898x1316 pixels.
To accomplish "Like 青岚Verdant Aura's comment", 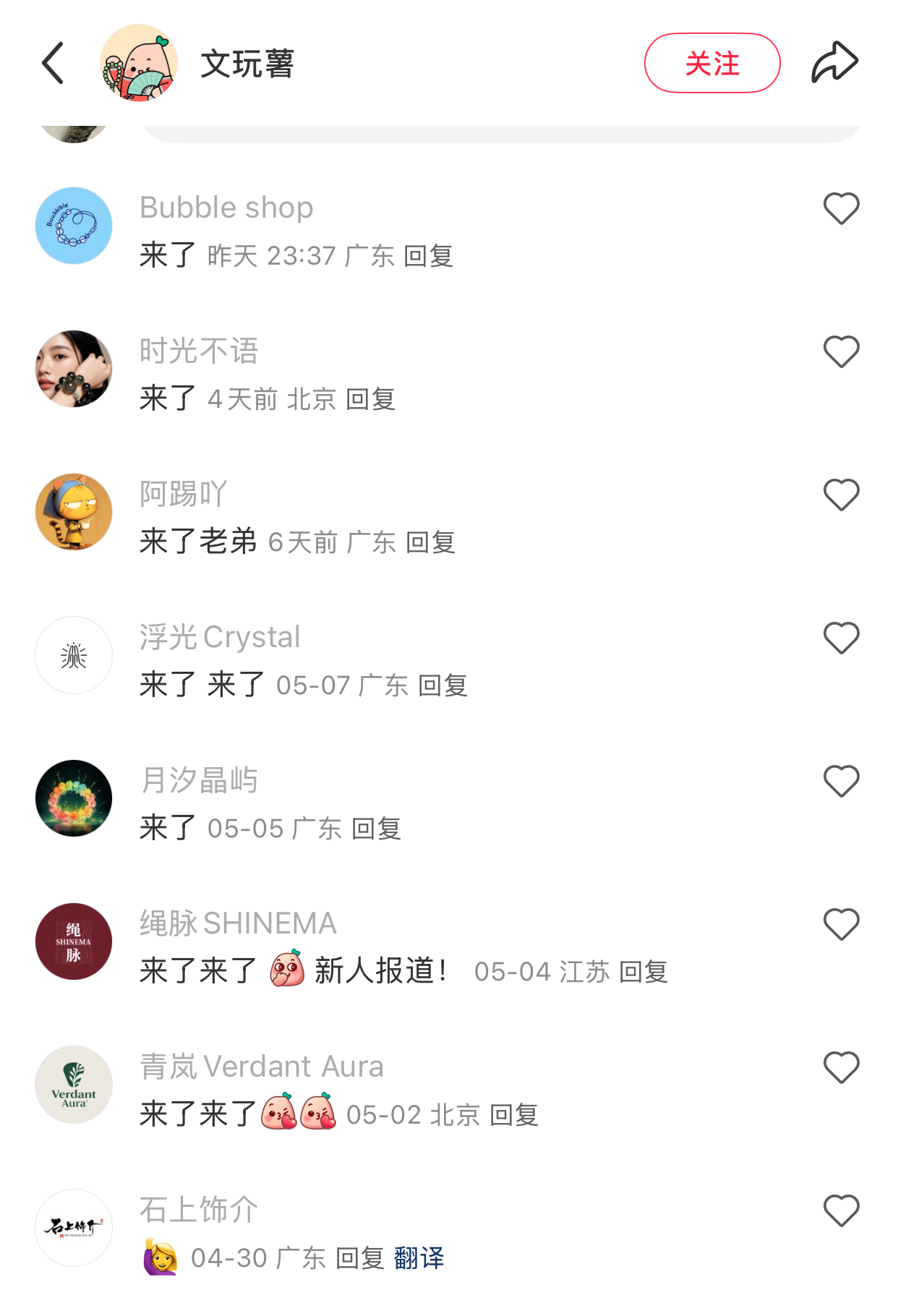I will click(x=841, y=1068).
